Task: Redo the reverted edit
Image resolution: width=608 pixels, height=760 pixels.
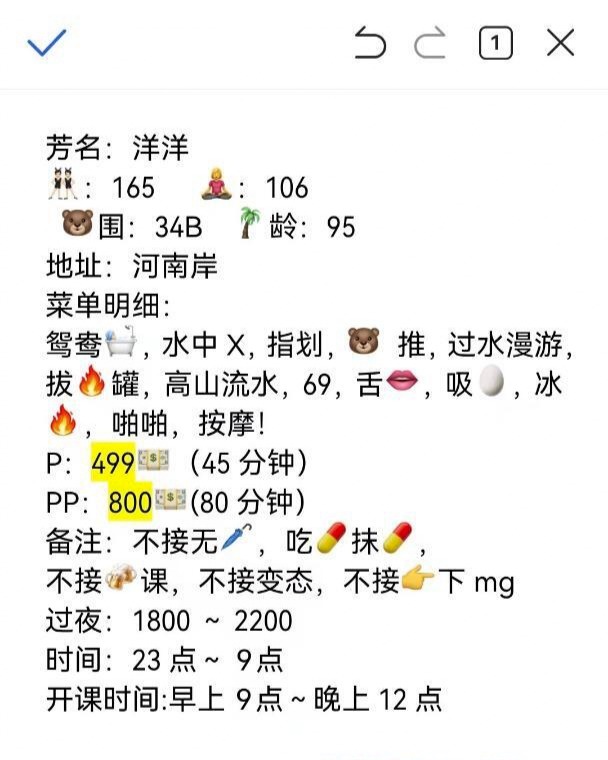Action: click(431, 43)
